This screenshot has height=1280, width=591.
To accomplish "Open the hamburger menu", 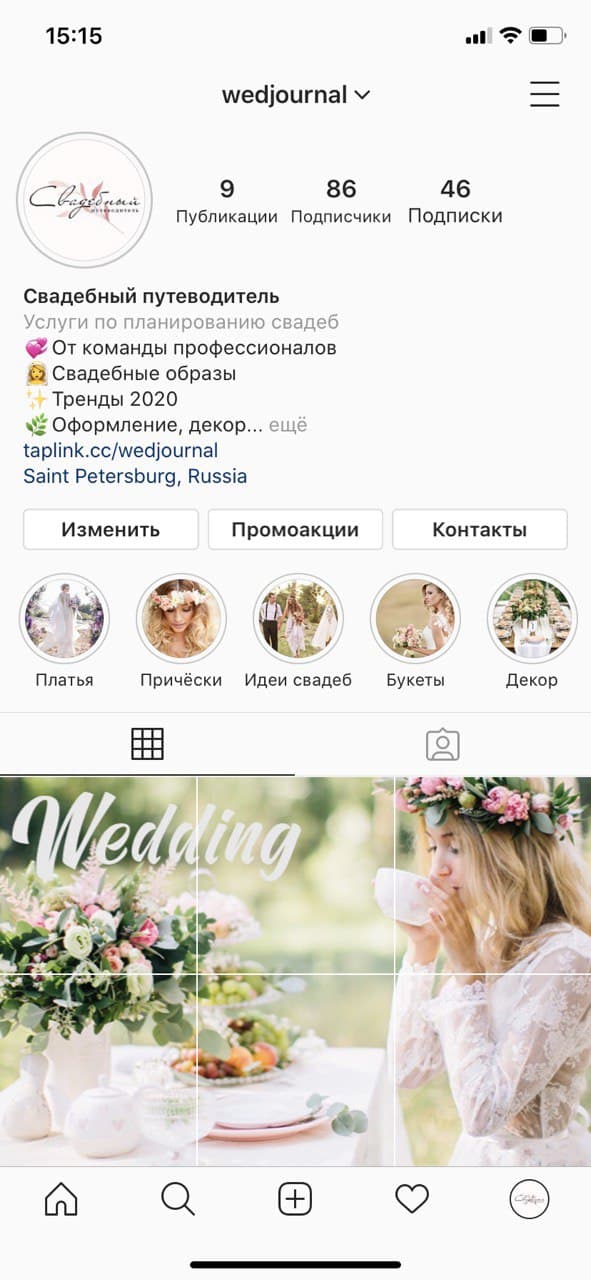I will click(x=545, y=94).
